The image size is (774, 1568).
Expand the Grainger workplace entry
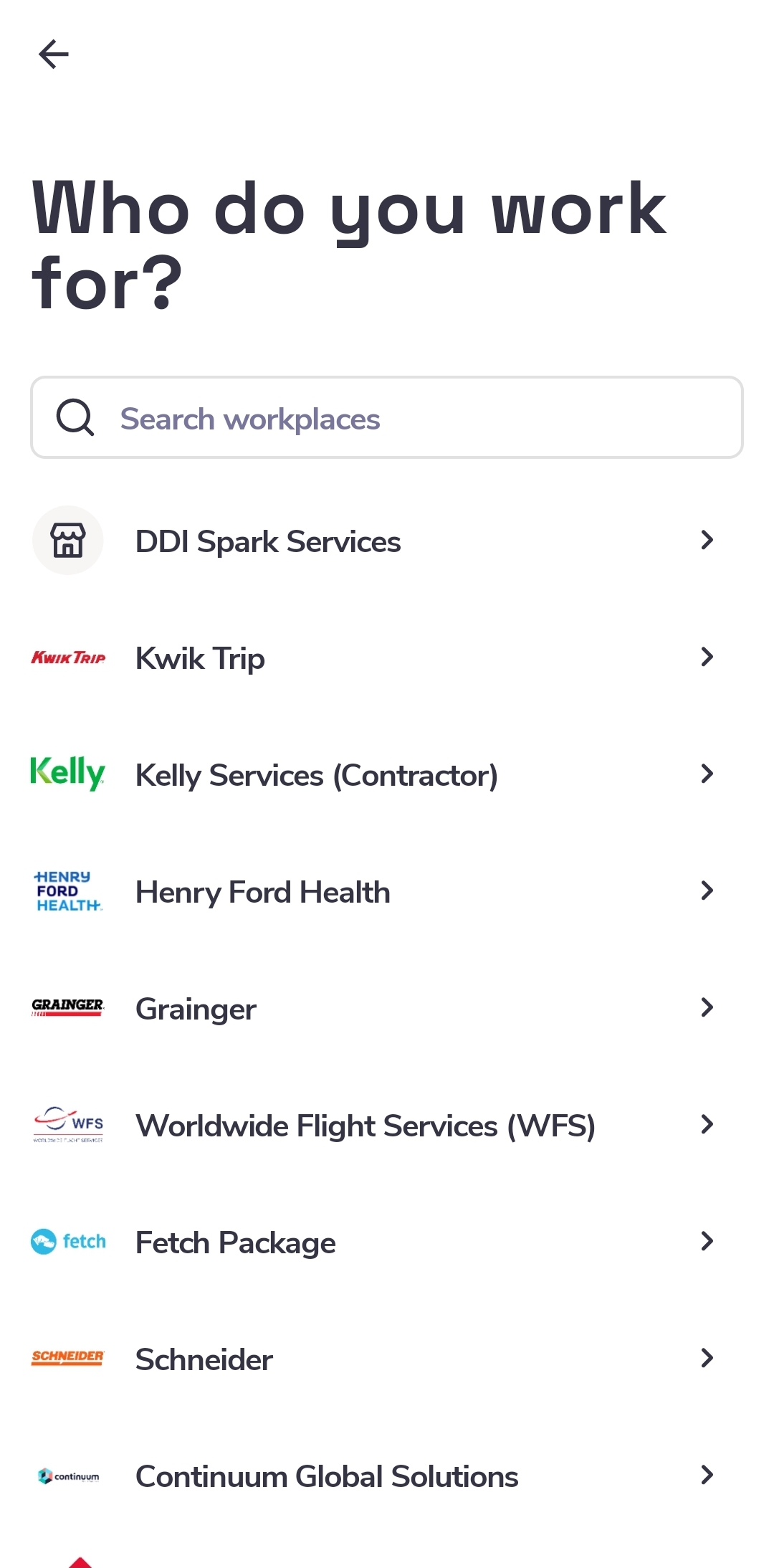[707, 1007]
